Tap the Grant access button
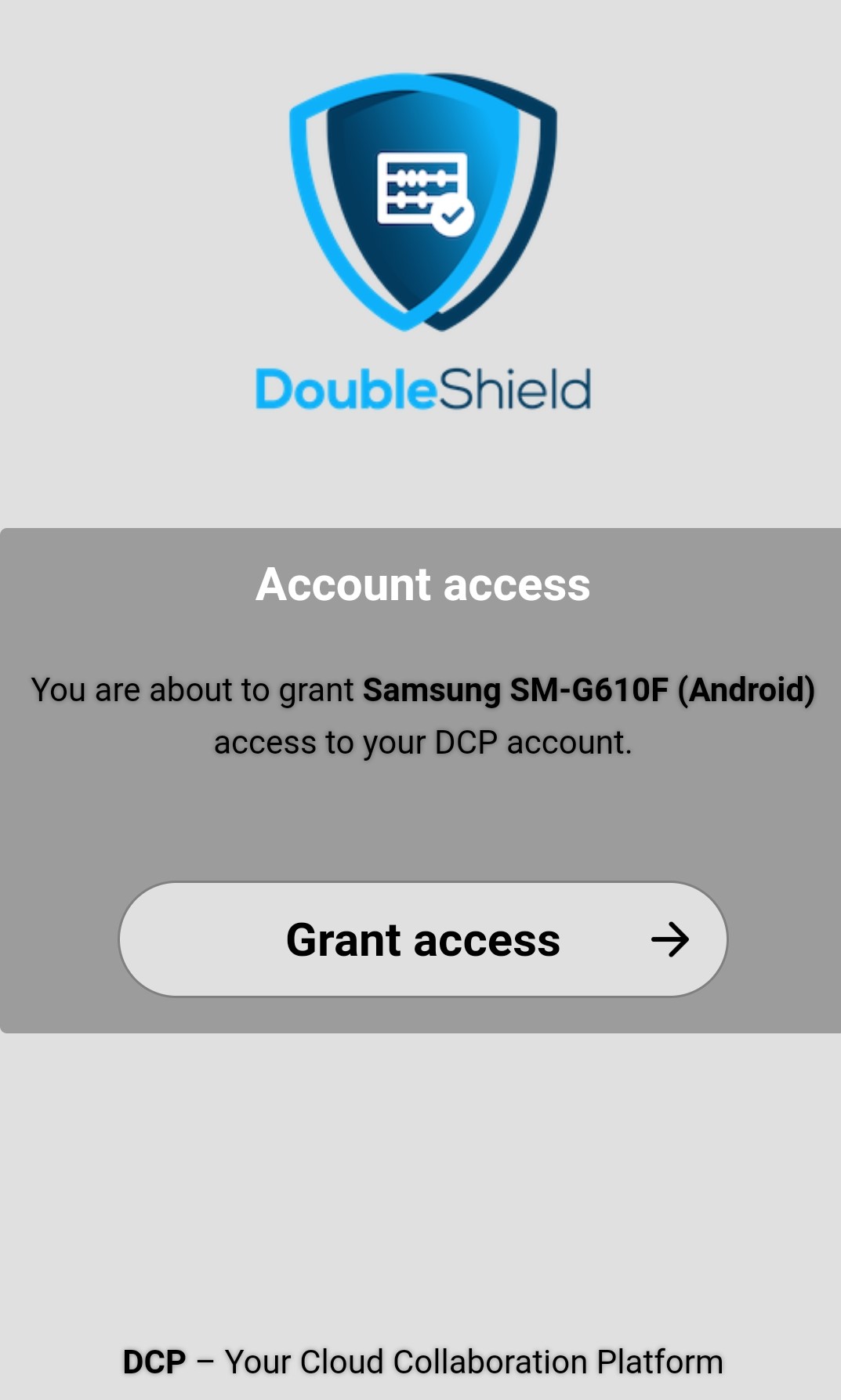 click(422, 939)
